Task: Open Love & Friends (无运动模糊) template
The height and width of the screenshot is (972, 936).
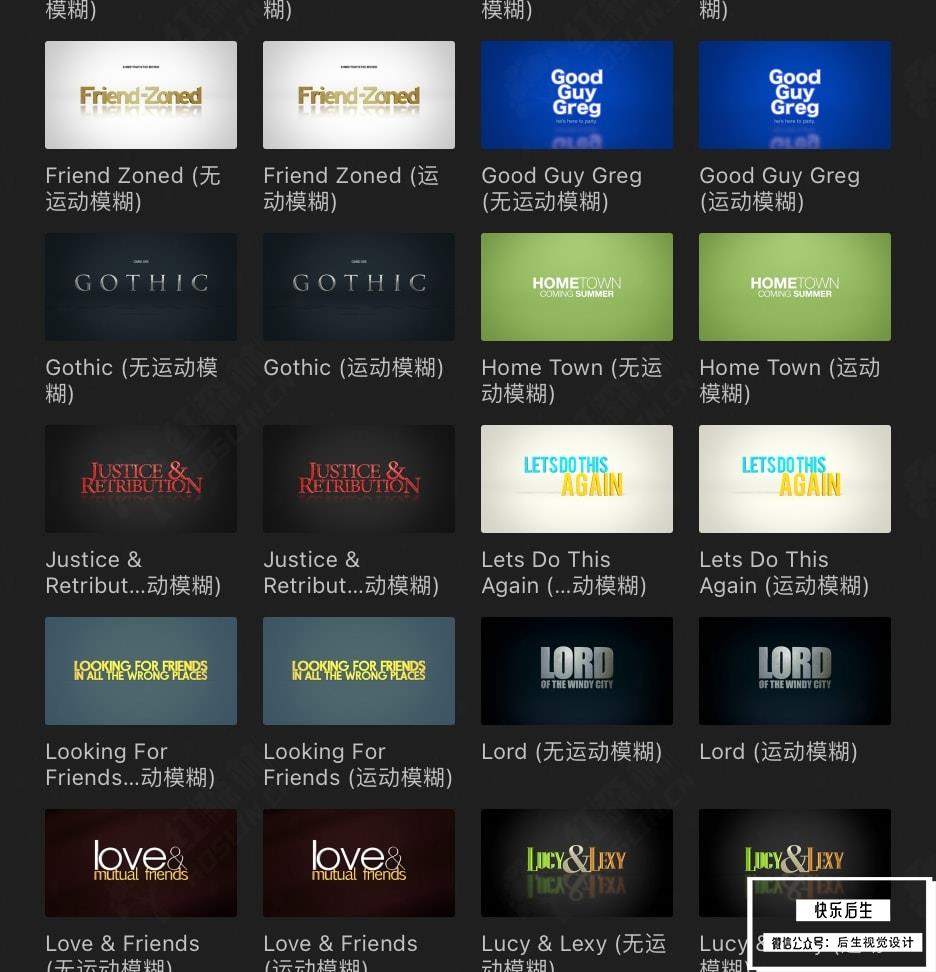Action: [x=141, y=863]
